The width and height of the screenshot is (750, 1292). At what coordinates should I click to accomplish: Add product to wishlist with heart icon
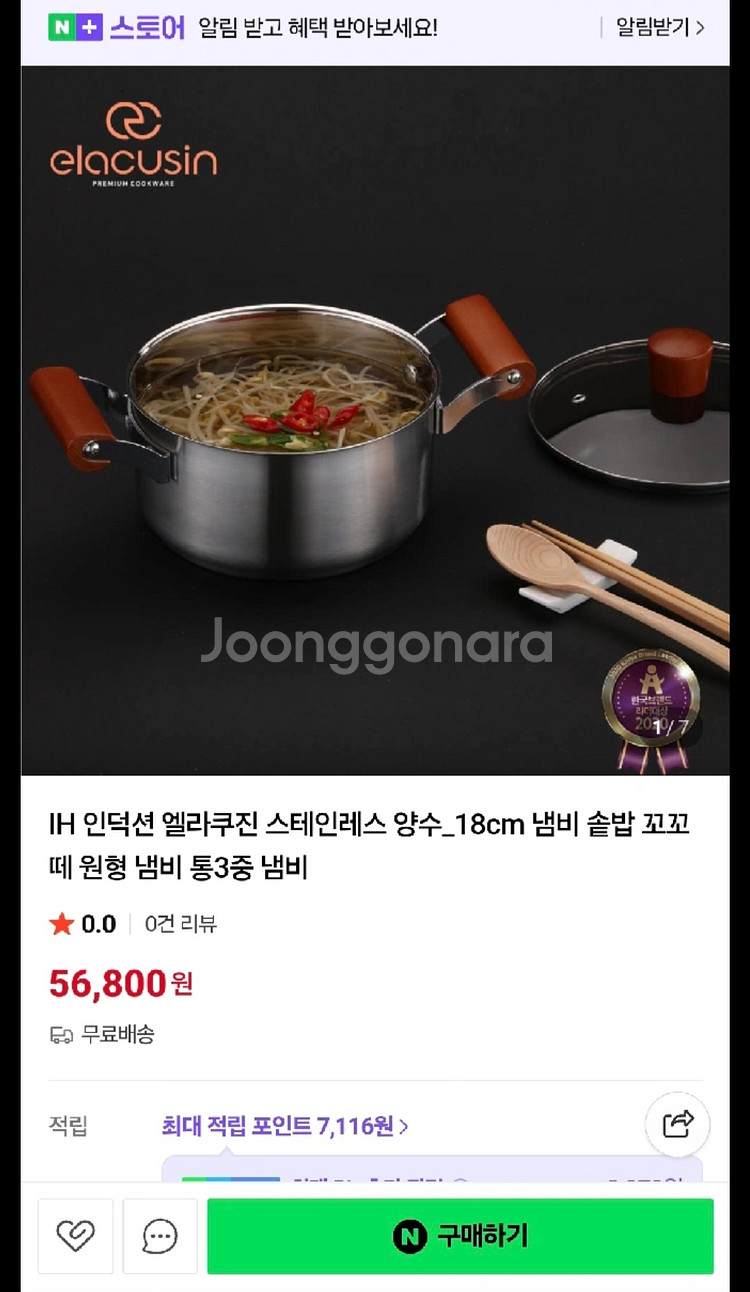click(75, 1236)
